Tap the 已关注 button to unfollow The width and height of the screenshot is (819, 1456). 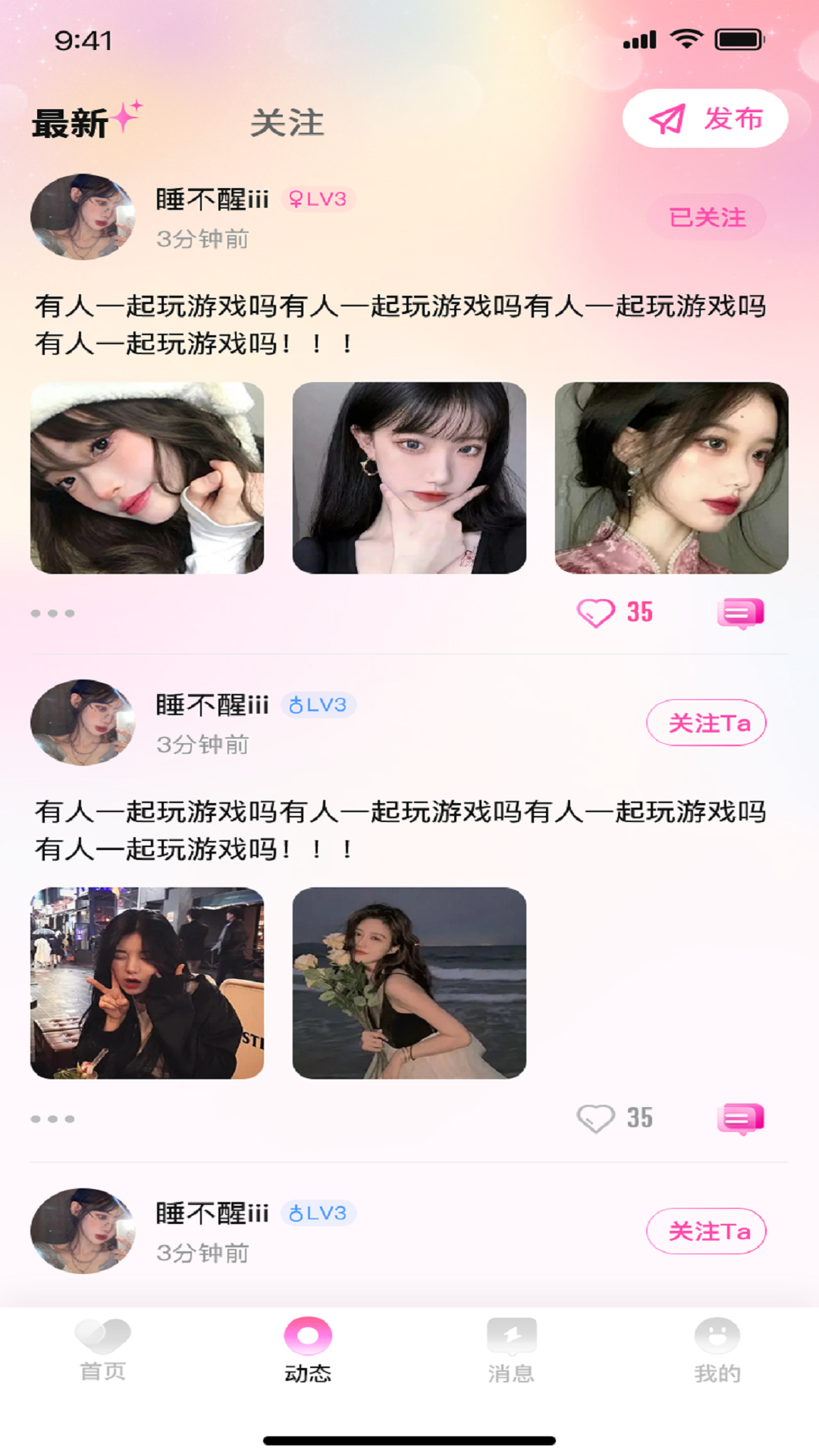[707, 218]
